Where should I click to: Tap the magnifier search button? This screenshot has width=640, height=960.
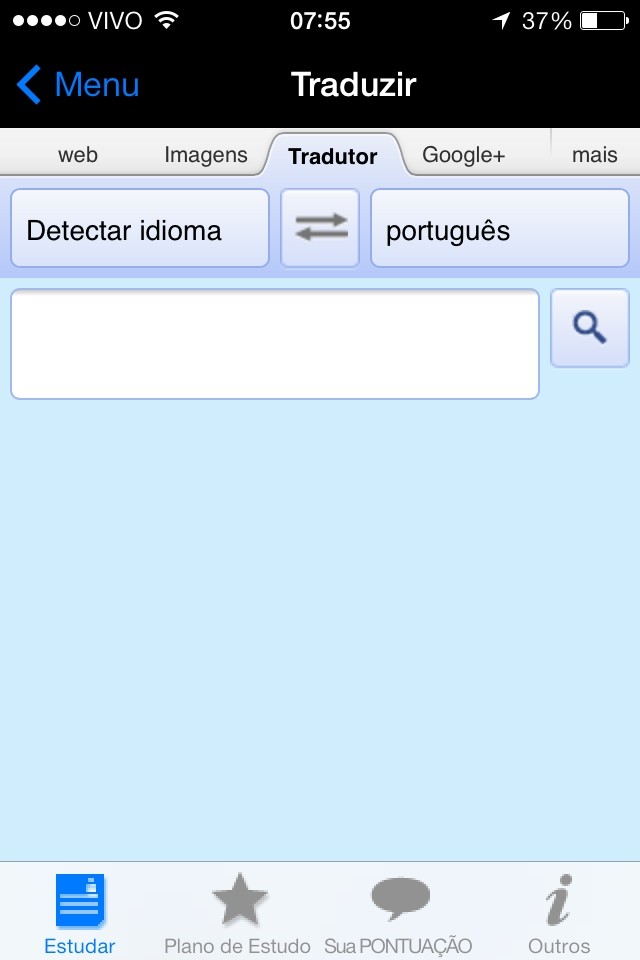(x=590, y=328)
